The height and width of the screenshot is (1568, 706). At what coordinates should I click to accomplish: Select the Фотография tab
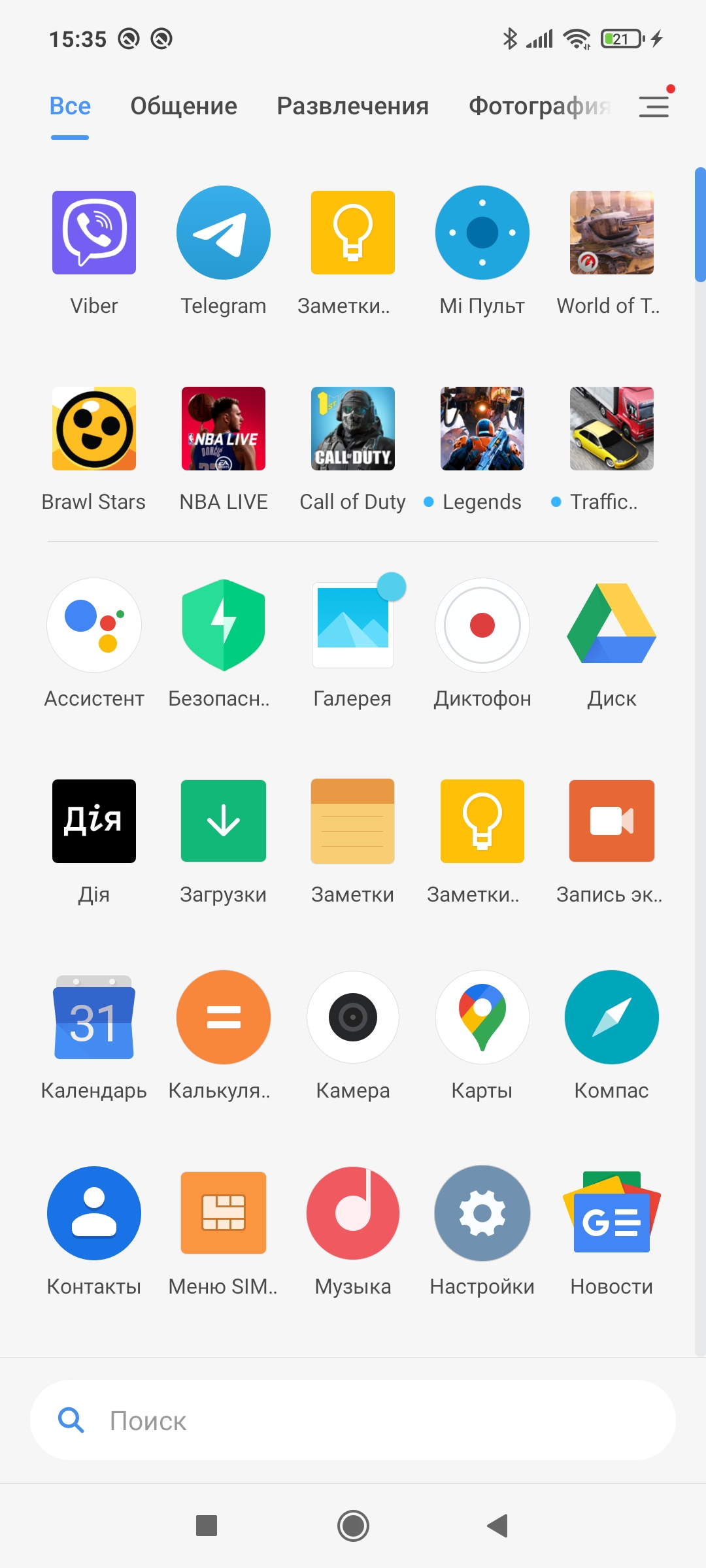click(540, 106)
